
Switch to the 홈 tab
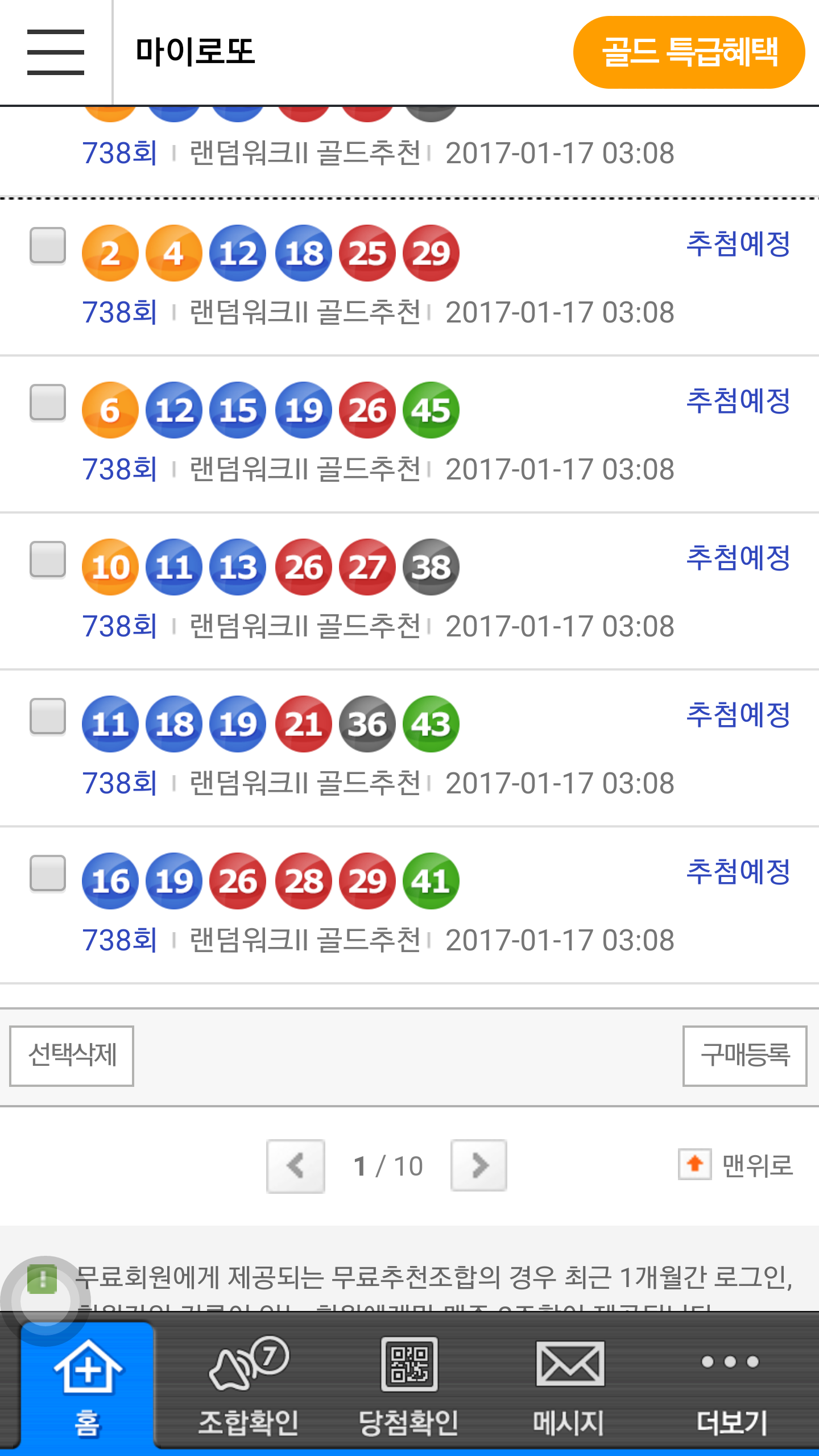point(88,1388)
